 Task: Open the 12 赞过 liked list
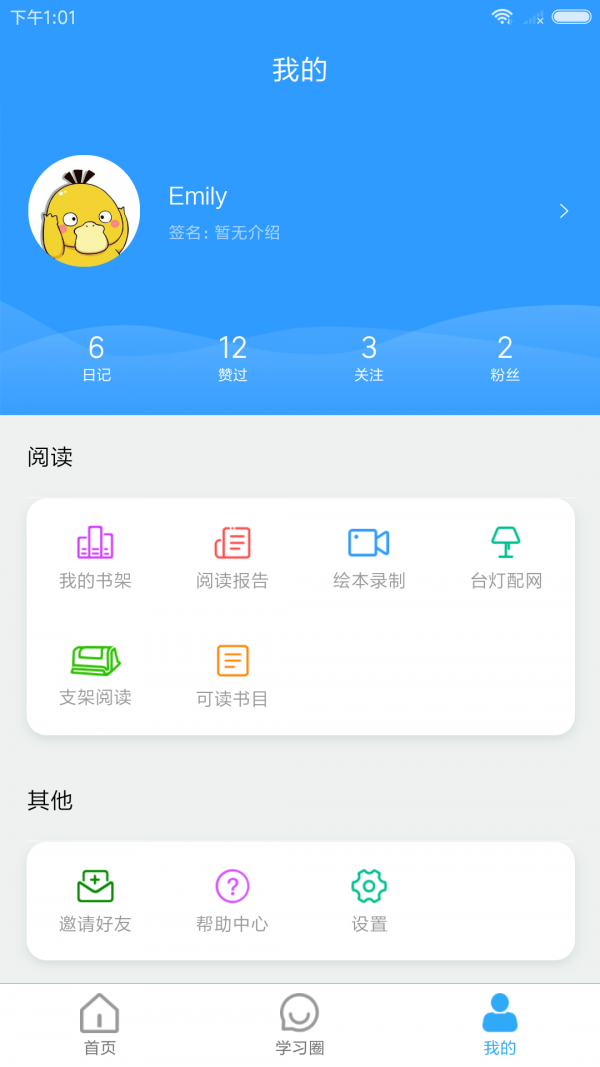pos(233,358)
